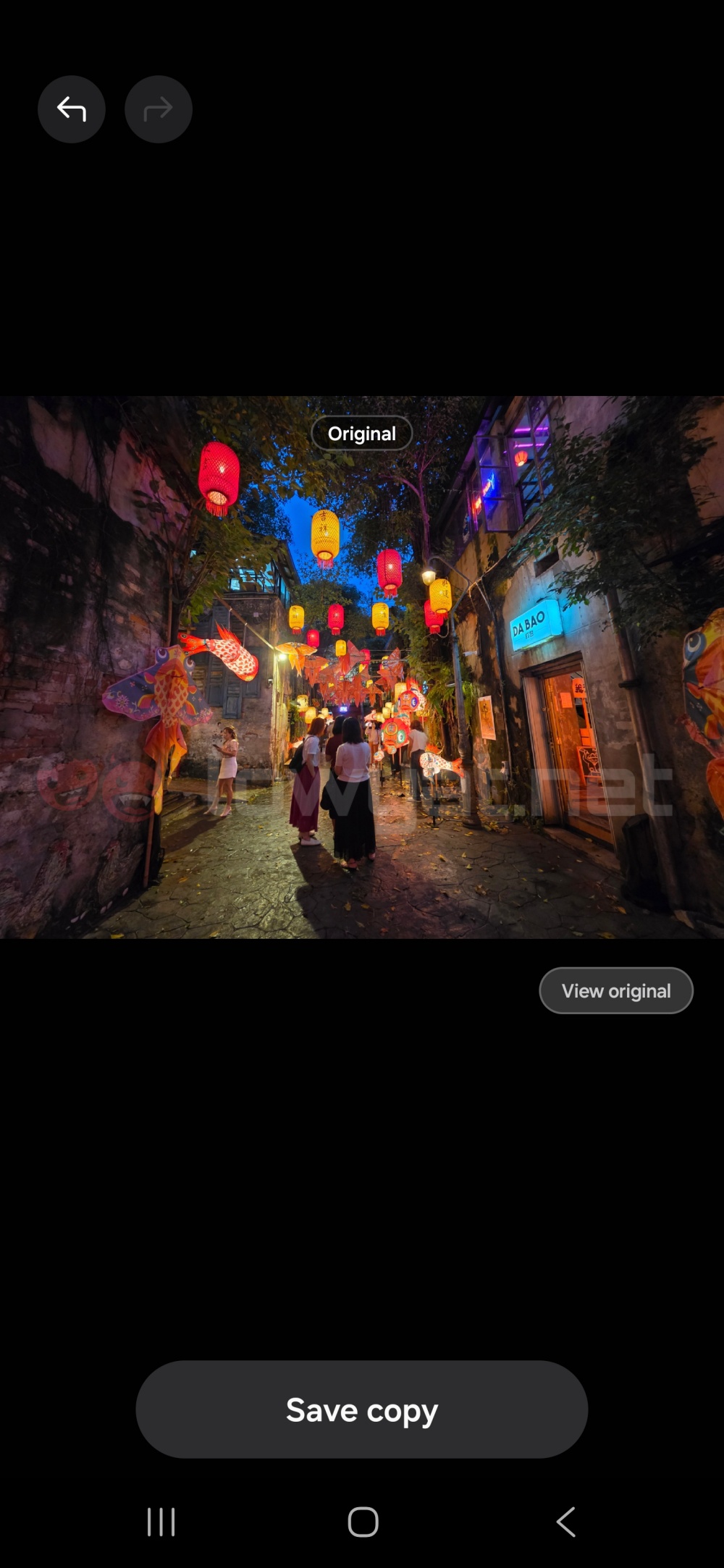724x1568 pixels.
Task: Go to the home screen
Action: [363, 1522]
